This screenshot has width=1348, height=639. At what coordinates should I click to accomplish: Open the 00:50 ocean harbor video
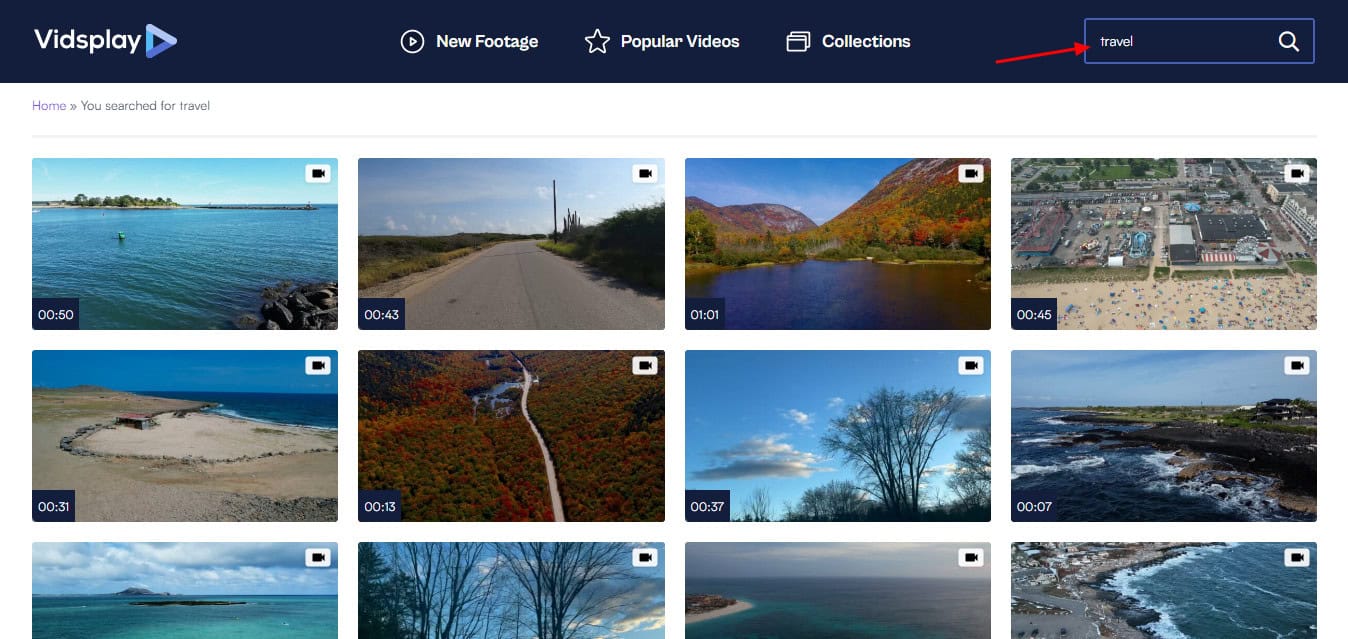click(x=185, y=244)
